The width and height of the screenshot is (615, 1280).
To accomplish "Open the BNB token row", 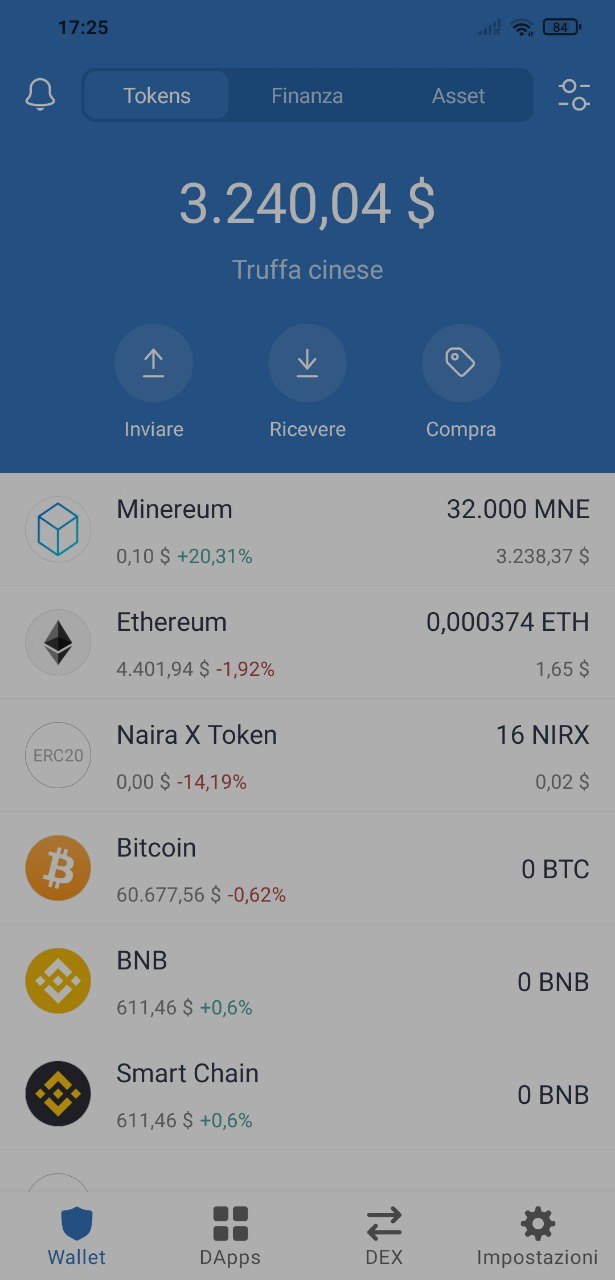I will coord(307,982).
